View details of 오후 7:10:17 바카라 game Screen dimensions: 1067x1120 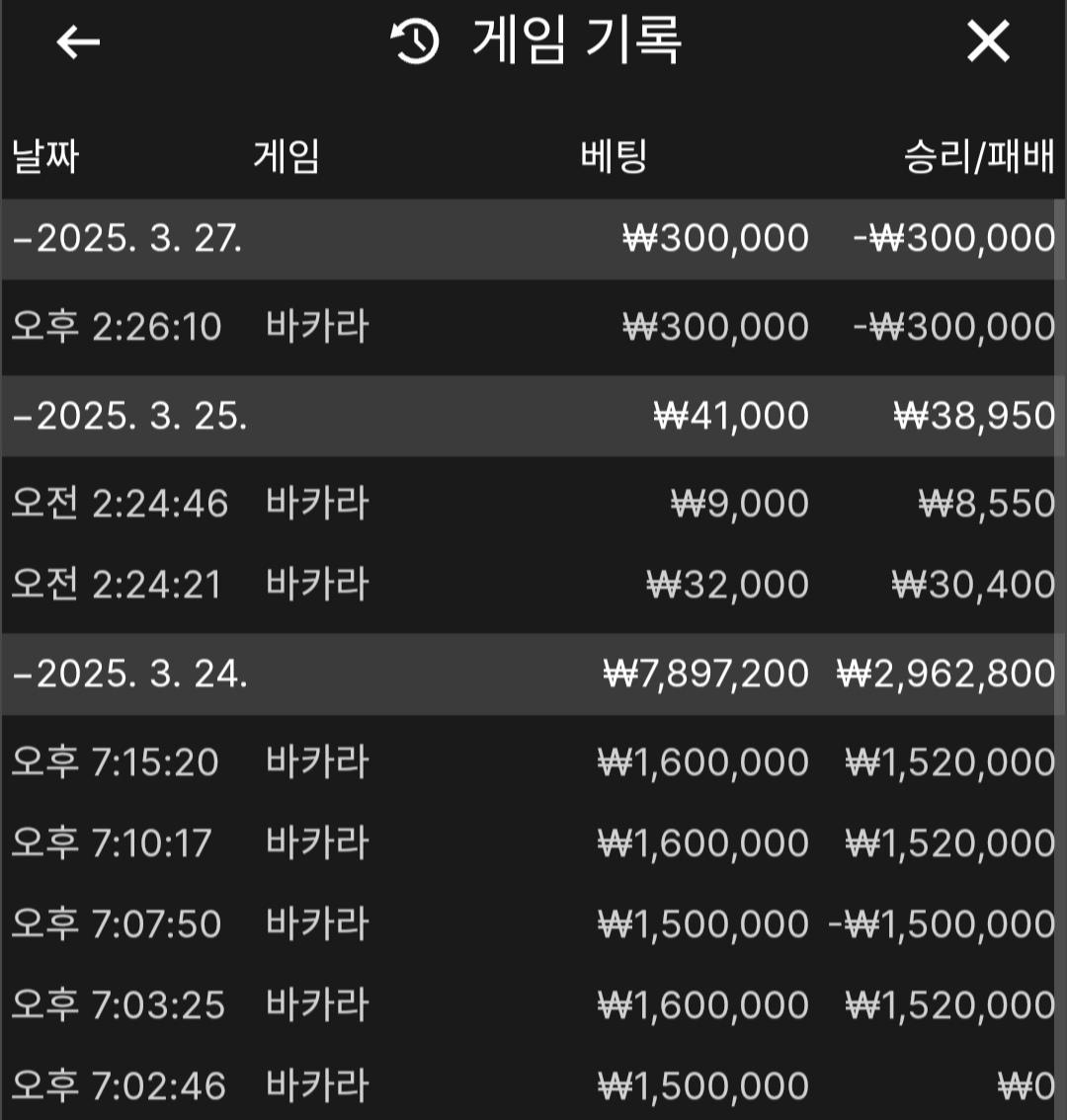533,843
